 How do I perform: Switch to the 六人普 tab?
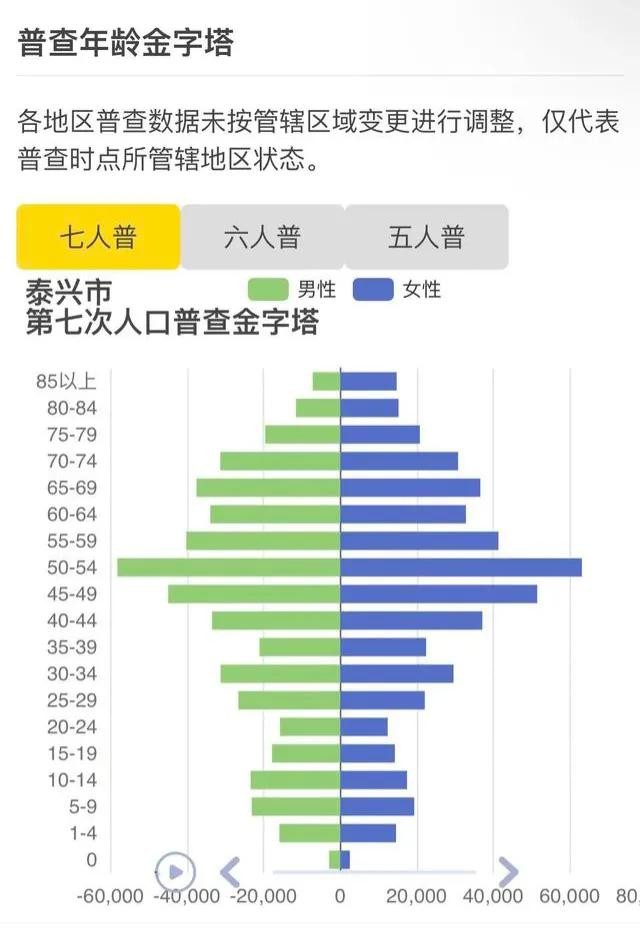point(262,237)
